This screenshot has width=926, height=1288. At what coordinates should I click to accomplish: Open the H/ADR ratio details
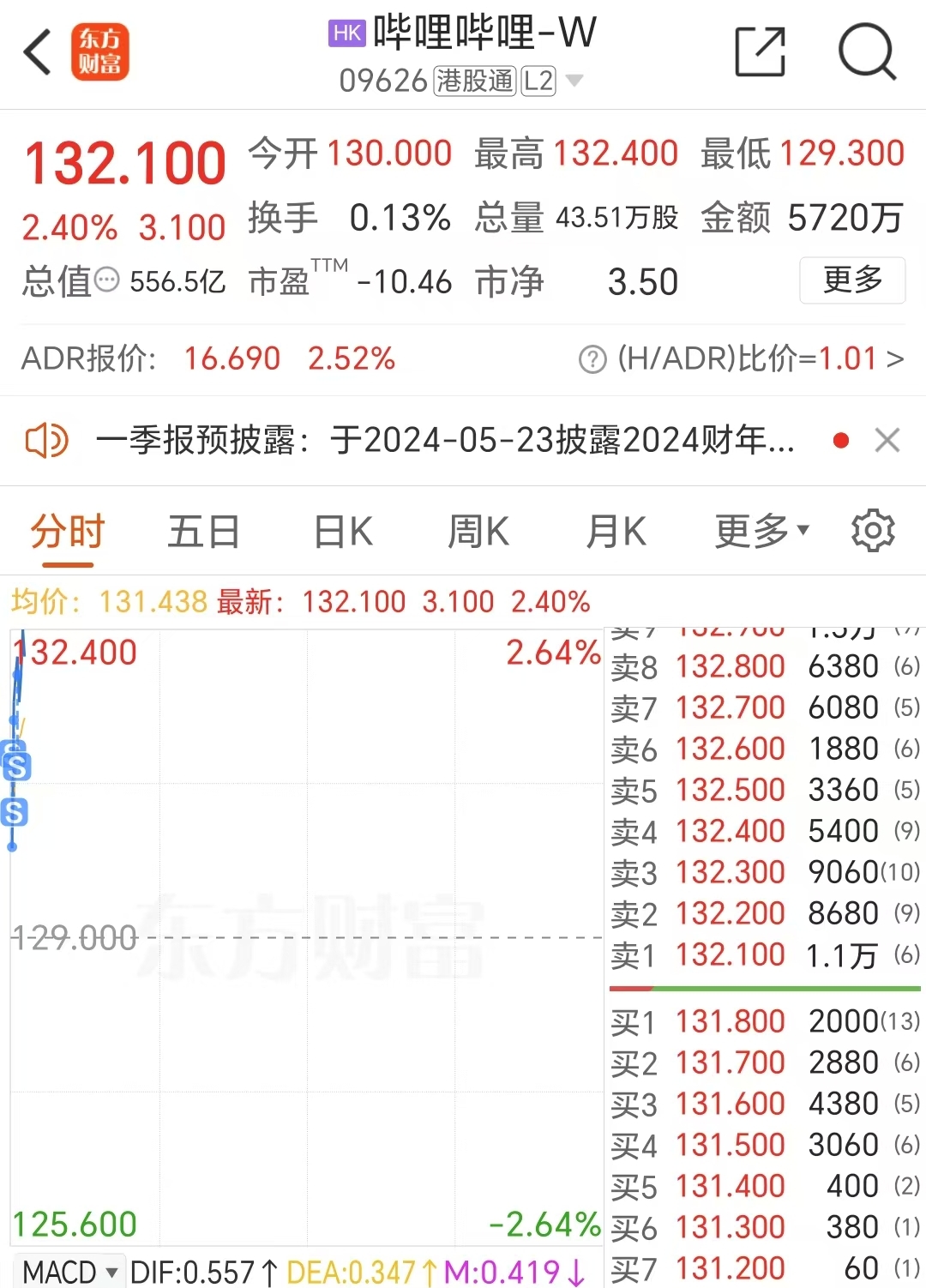743,358
